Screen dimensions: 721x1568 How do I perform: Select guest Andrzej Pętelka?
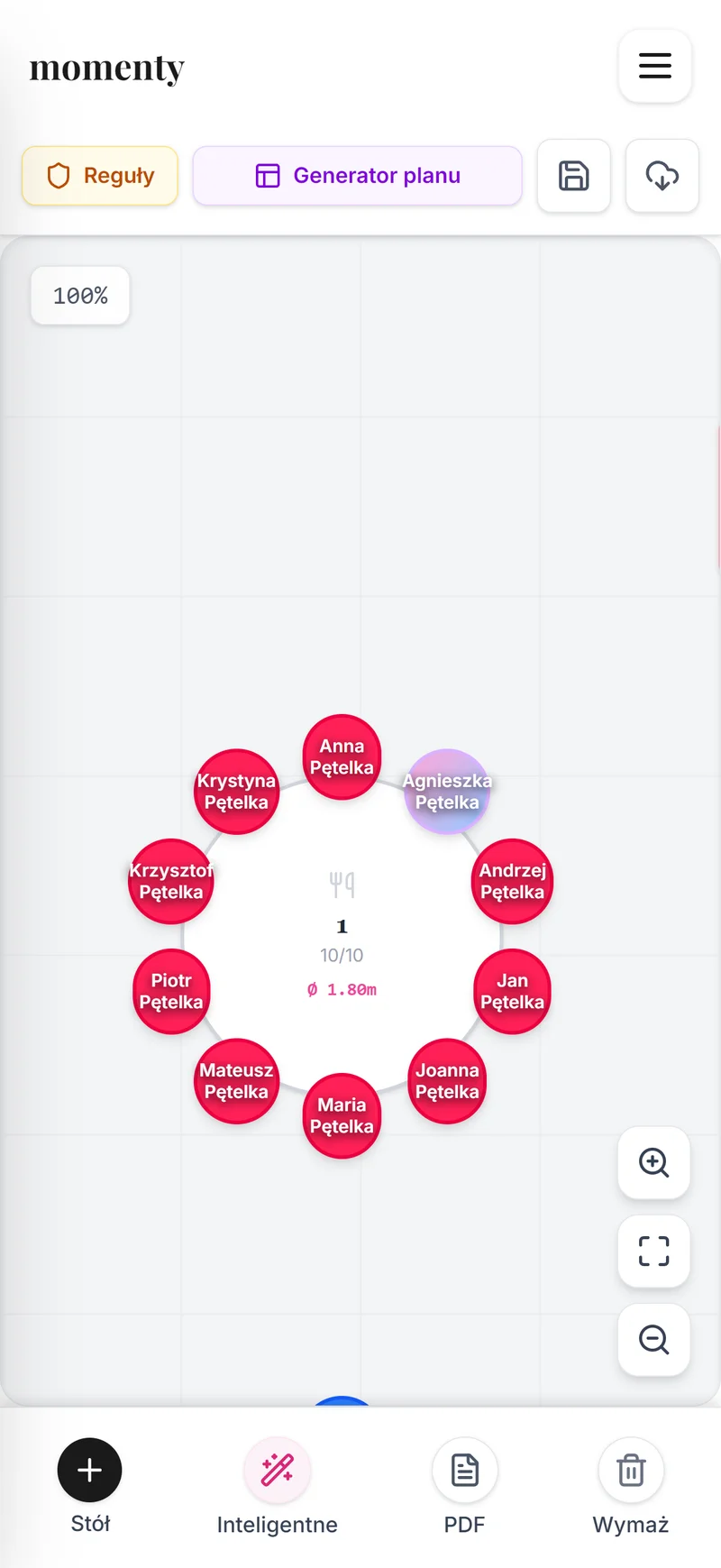tap(512, 882)
